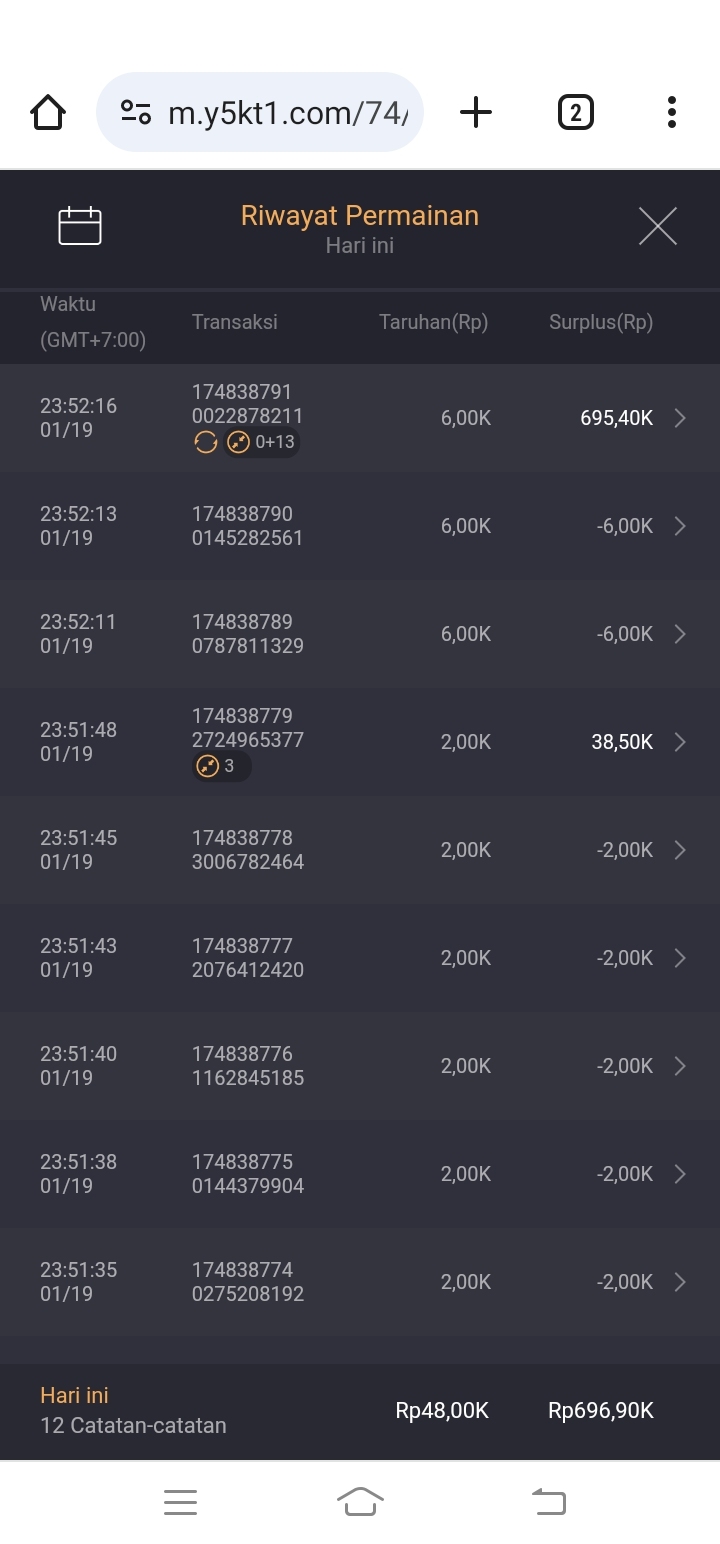The image size is (720, 1544).
Task: Close the Riwayat Permainan panel
Action: click(657, 226)
